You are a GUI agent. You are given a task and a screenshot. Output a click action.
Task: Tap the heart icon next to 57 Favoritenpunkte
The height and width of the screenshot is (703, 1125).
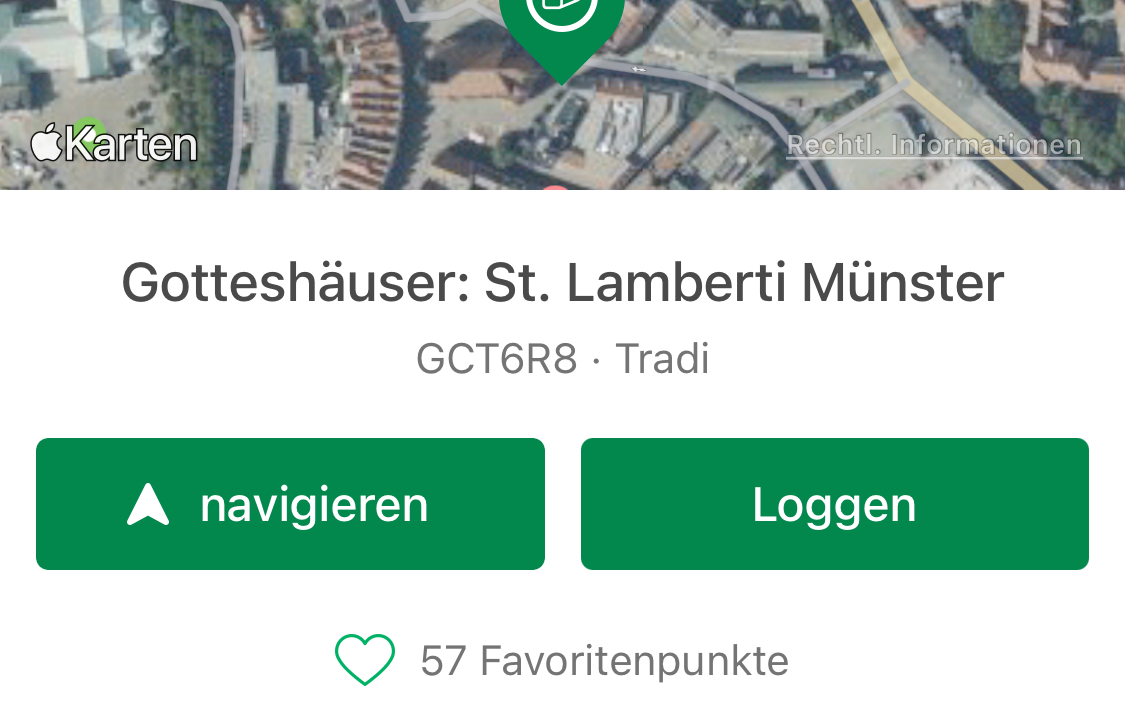[365, 660]
